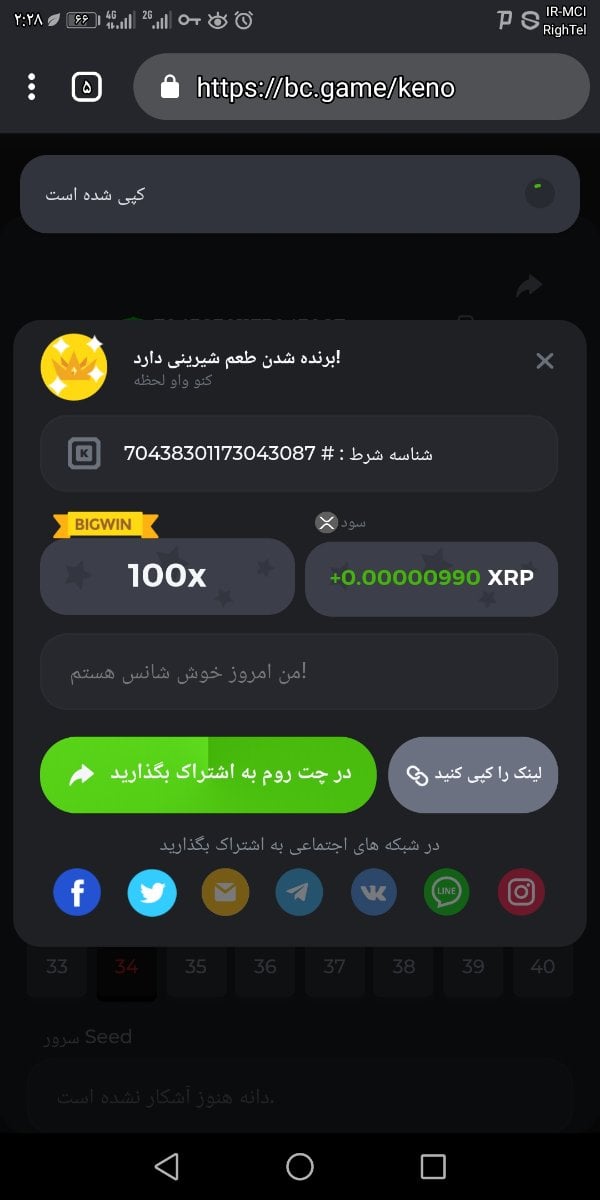600x1200 pixels.
Task: Share the win on Telegram
Action: tap(299, 892)
